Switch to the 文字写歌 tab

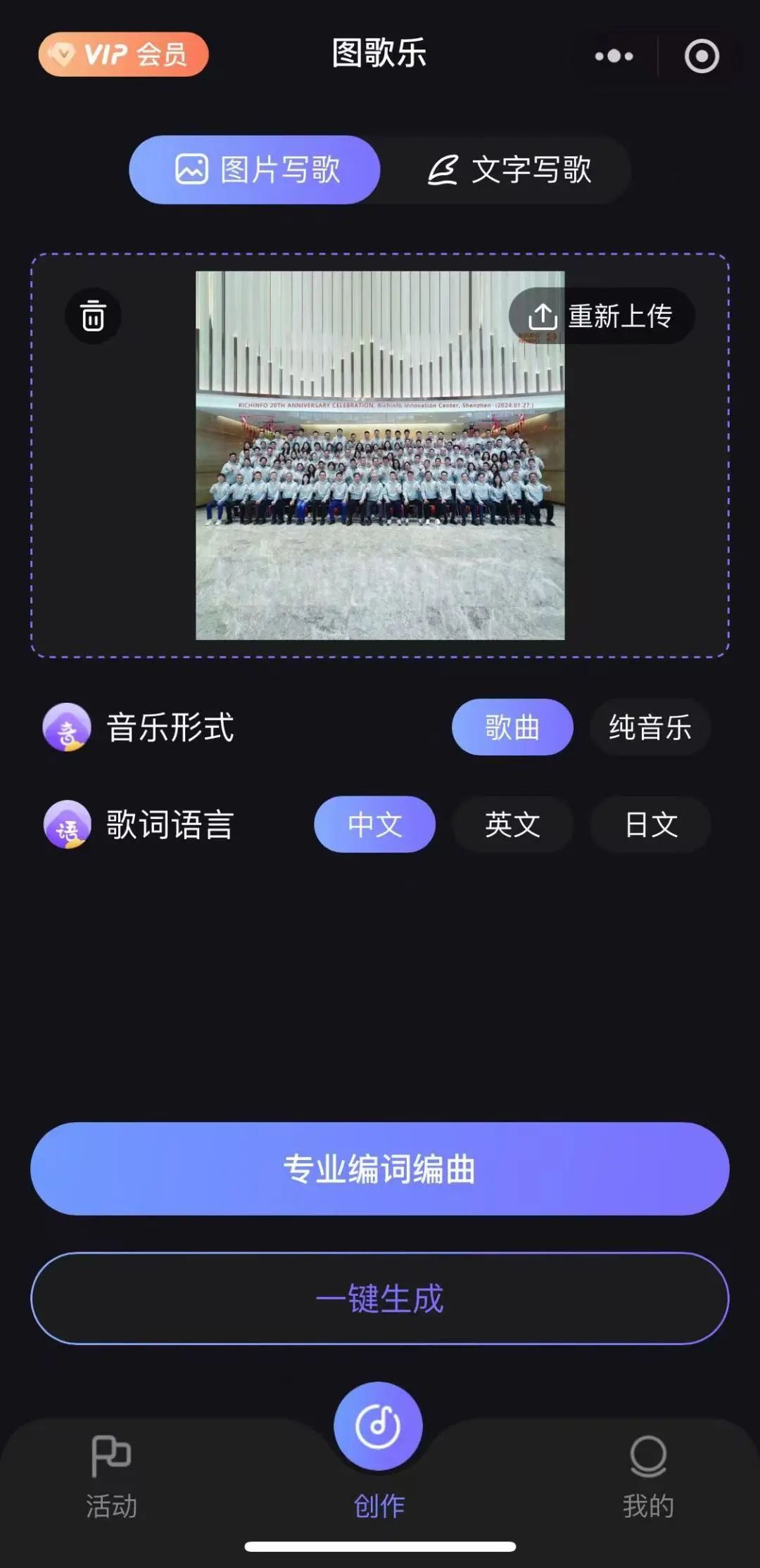509,170
